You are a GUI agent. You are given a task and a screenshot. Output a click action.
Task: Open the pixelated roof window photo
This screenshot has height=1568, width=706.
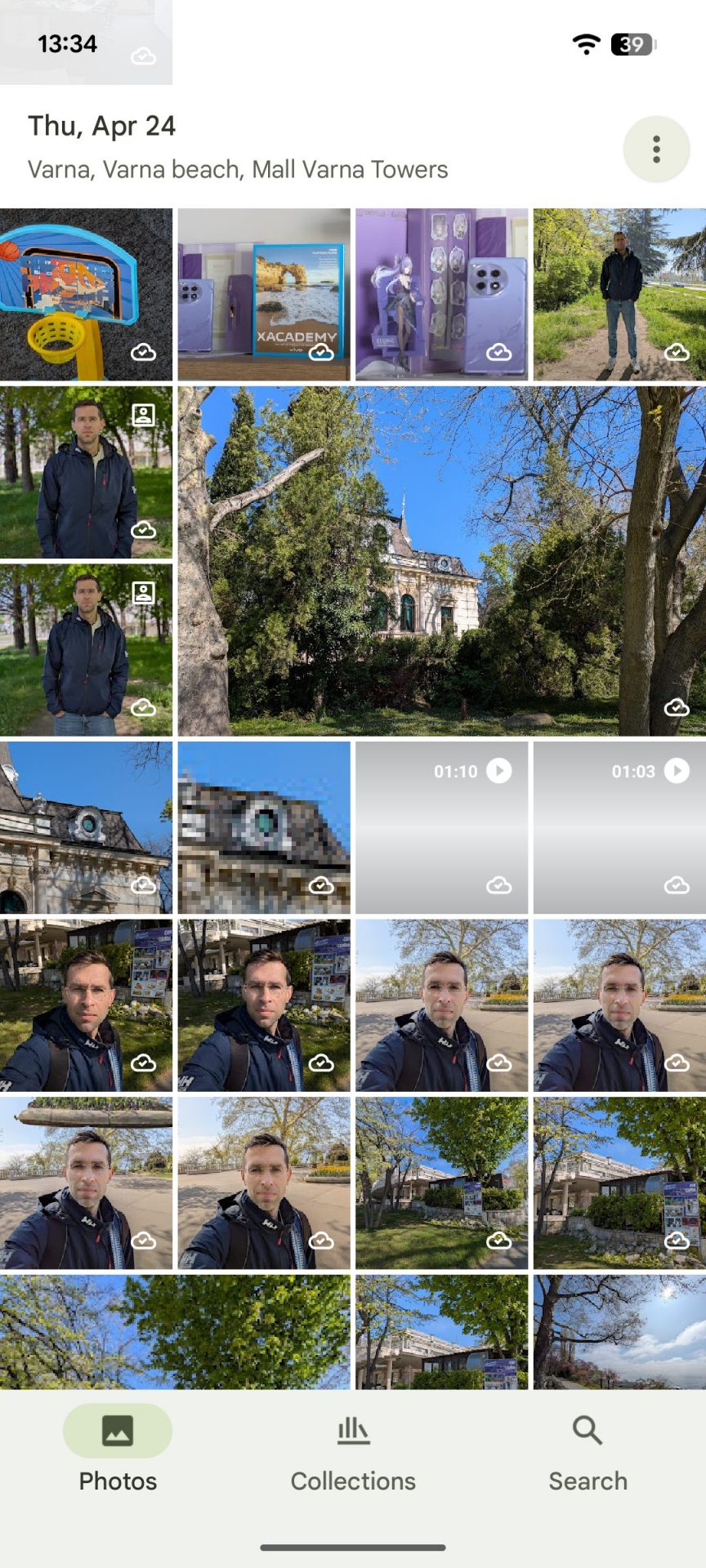[264, 827]
